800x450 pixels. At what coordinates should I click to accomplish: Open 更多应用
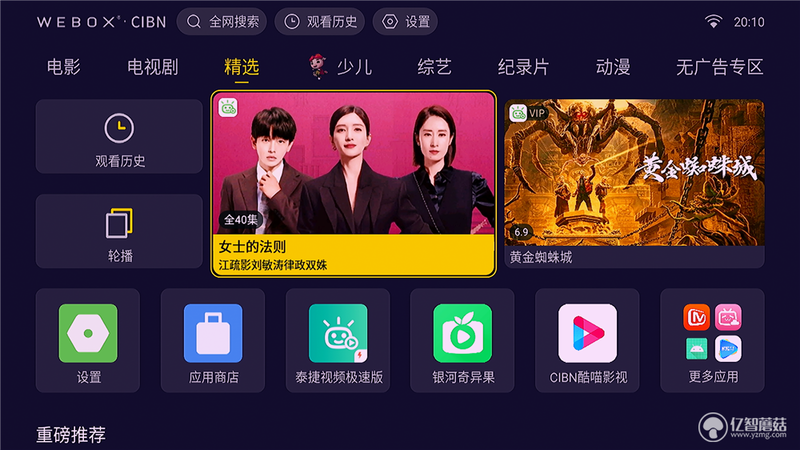click(x=713, y=341)
